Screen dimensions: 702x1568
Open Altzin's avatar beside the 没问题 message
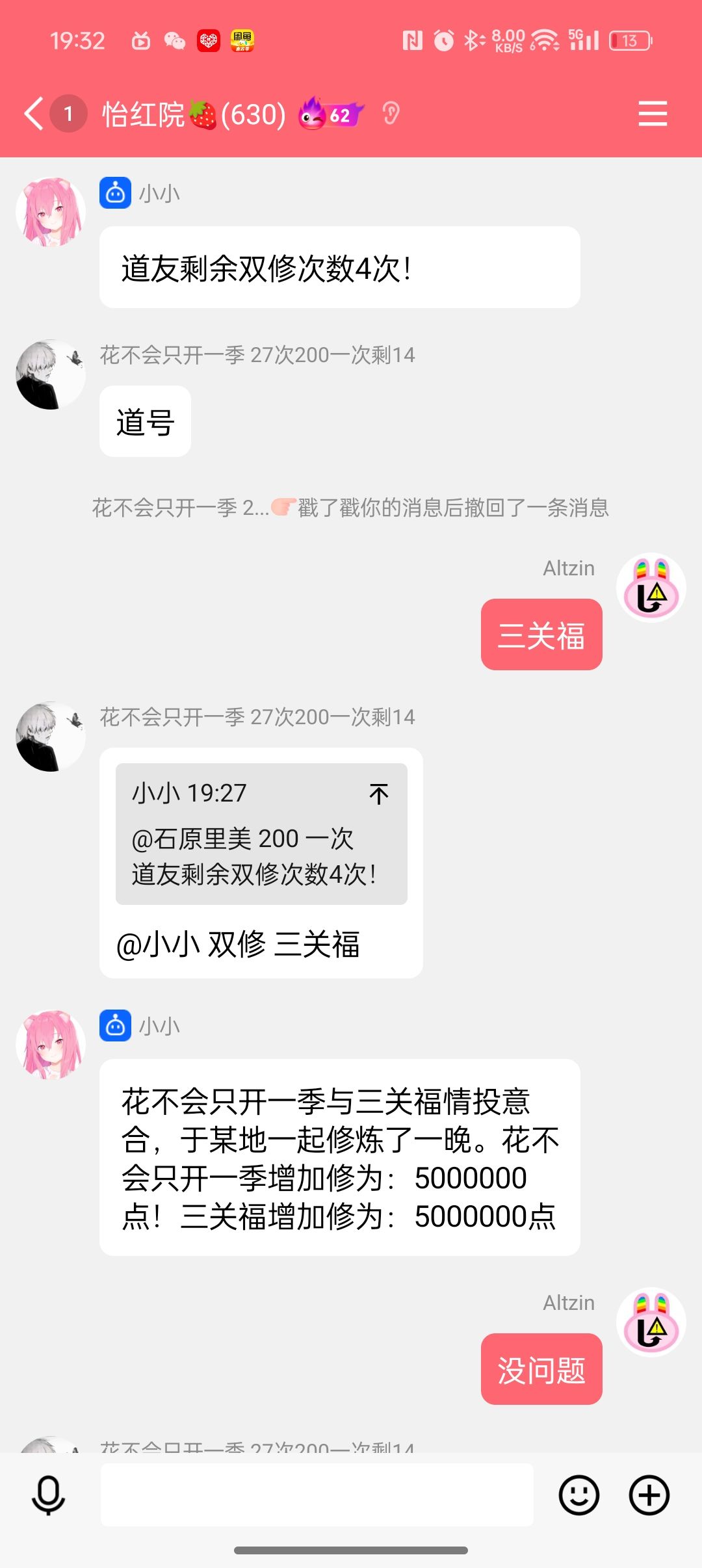click(x=651, y=1322)
